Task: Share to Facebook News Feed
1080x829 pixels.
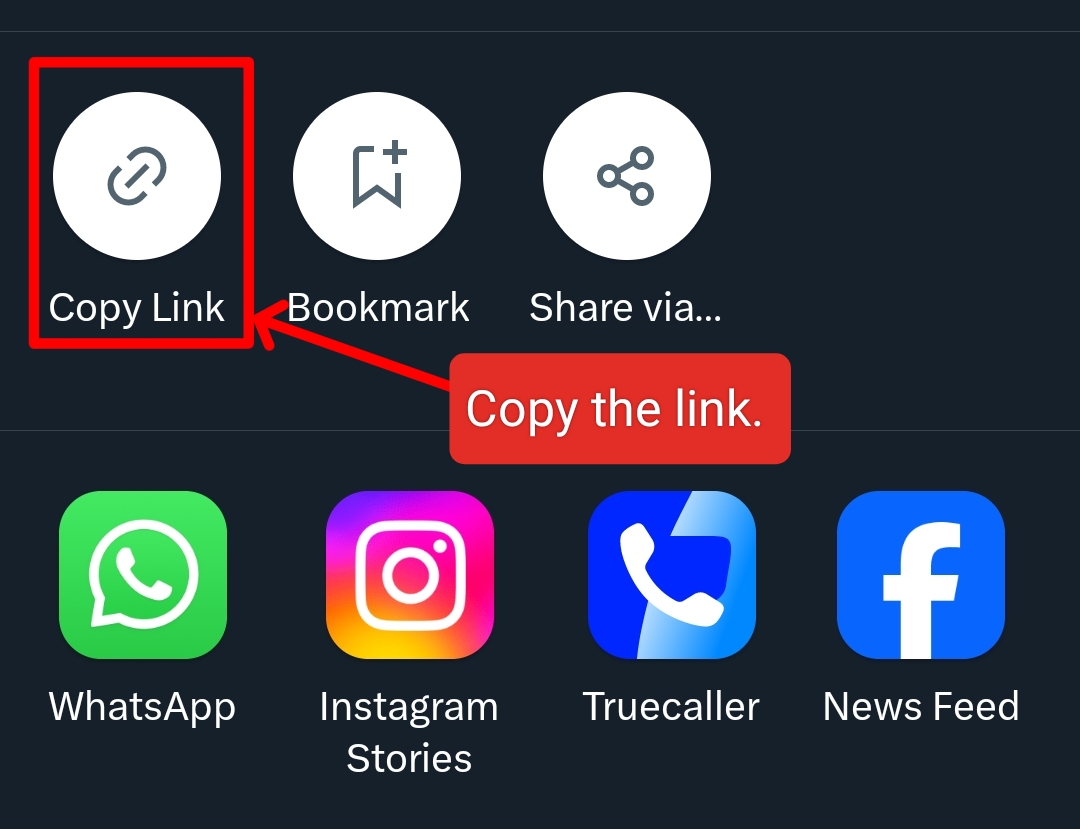Action: point(921,575)
